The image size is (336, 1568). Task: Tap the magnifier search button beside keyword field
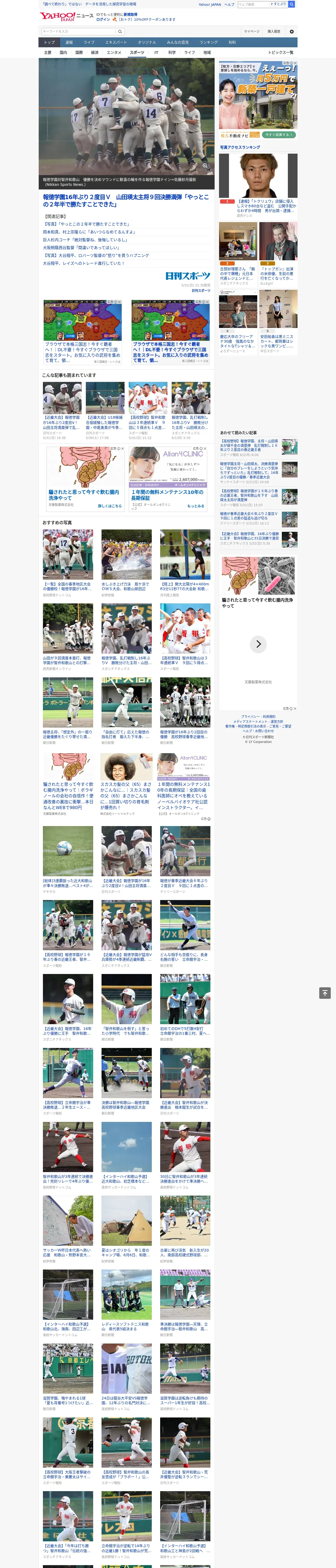click(x=120, y=32)
